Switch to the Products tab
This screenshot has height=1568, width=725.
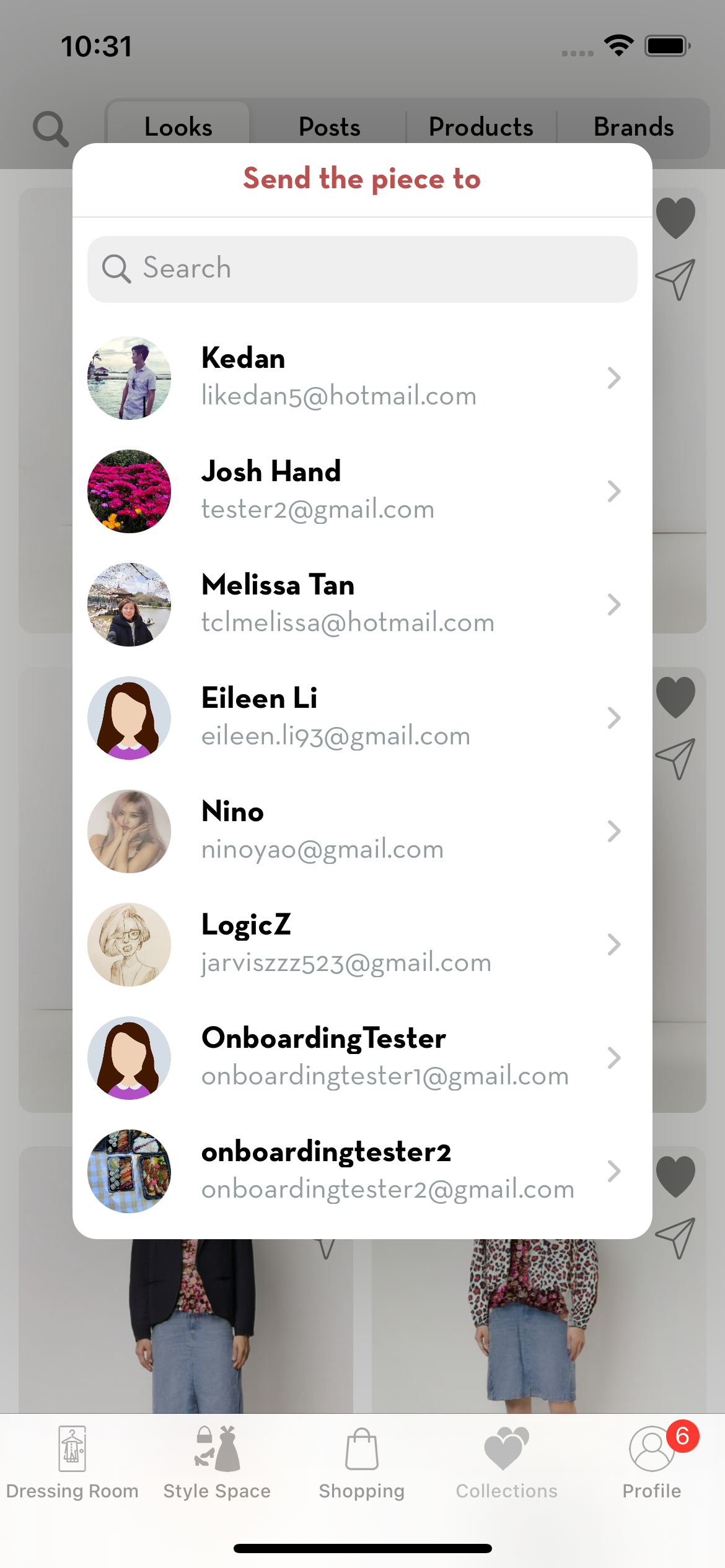(481, 127)
